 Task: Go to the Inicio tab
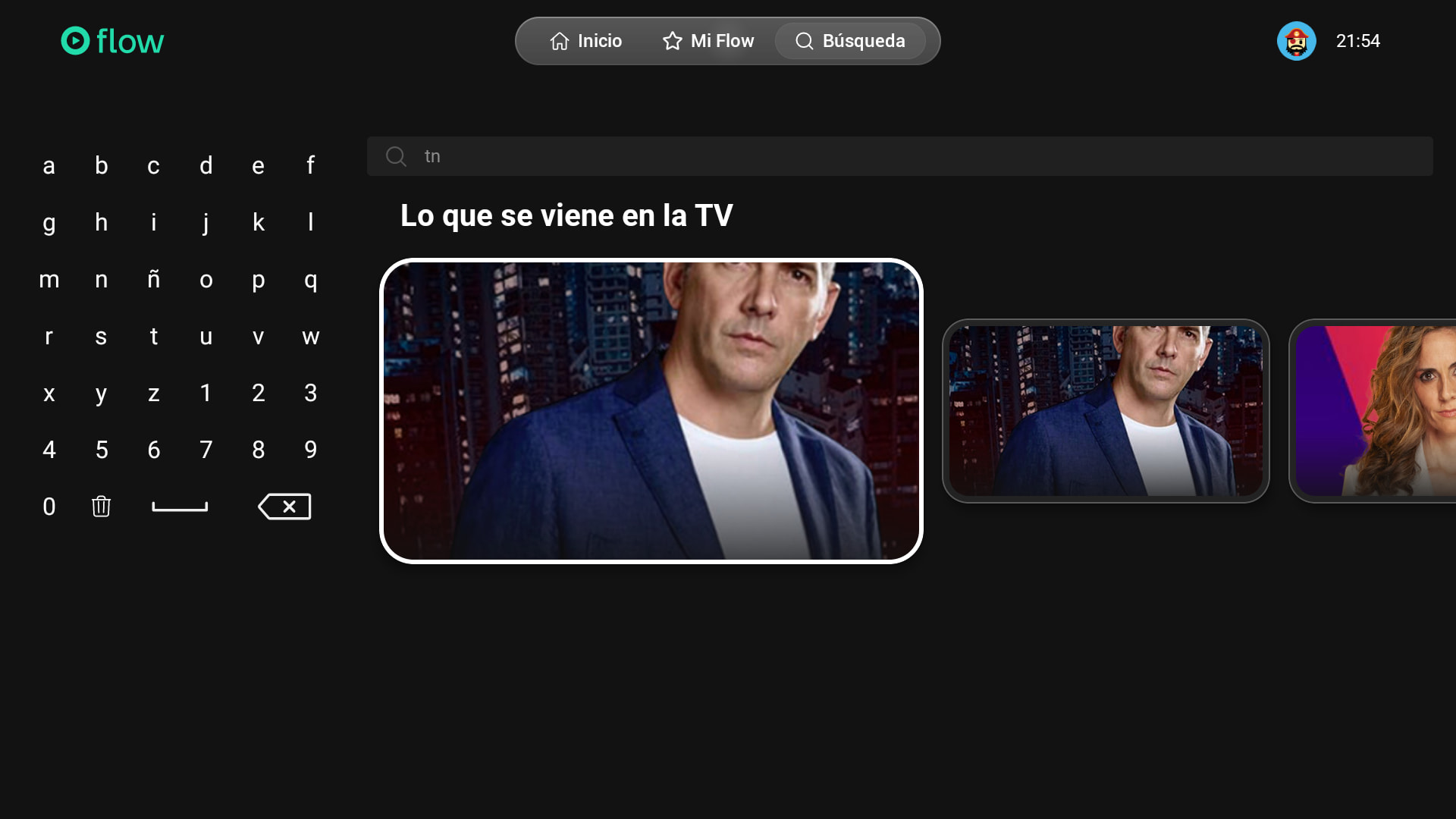click(585, 41)
